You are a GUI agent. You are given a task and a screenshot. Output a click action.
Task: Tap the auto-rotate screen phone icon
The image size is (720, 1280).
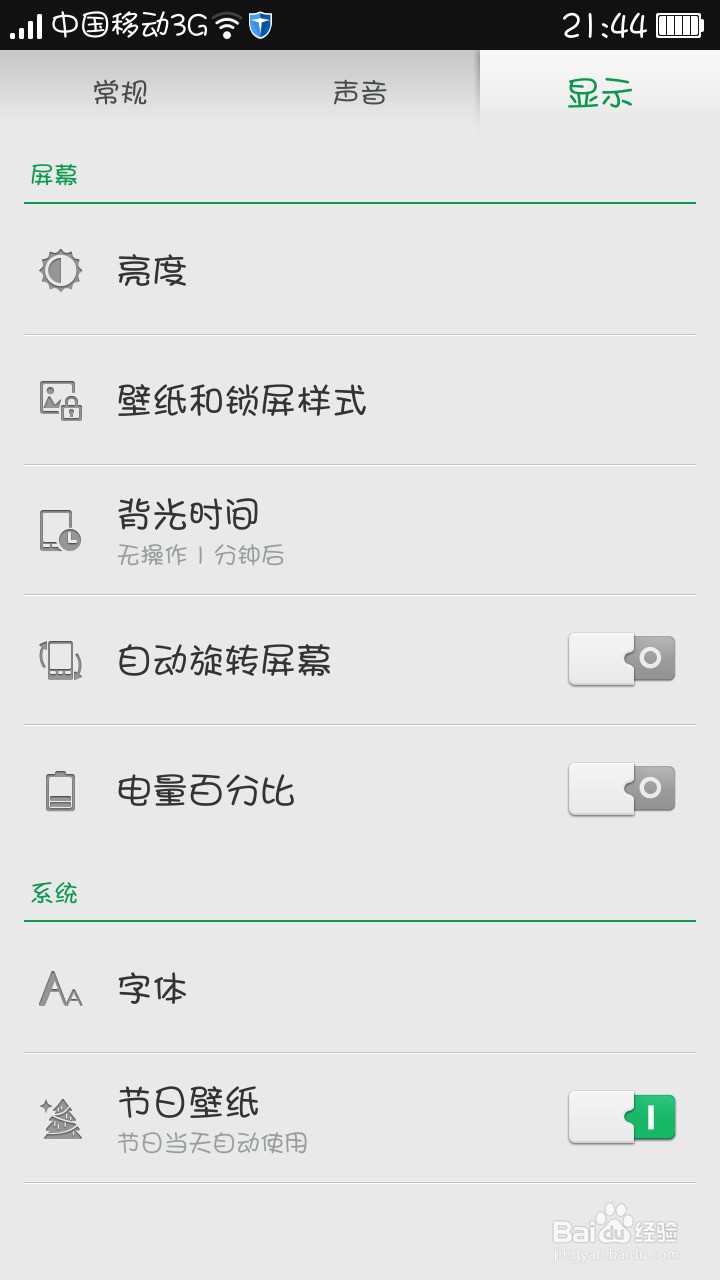click(x=60, y=659)
